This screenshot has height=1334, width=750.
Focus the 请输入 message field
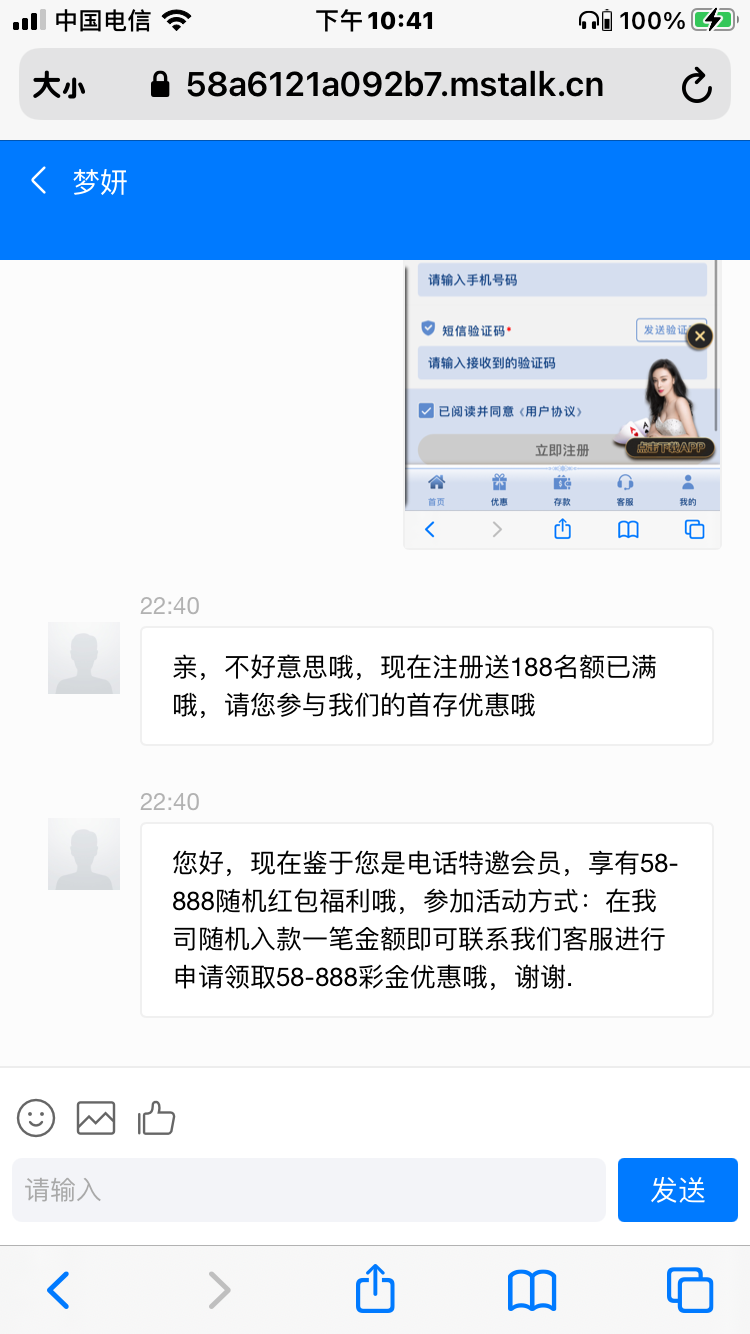click(x=308, y=1190)
